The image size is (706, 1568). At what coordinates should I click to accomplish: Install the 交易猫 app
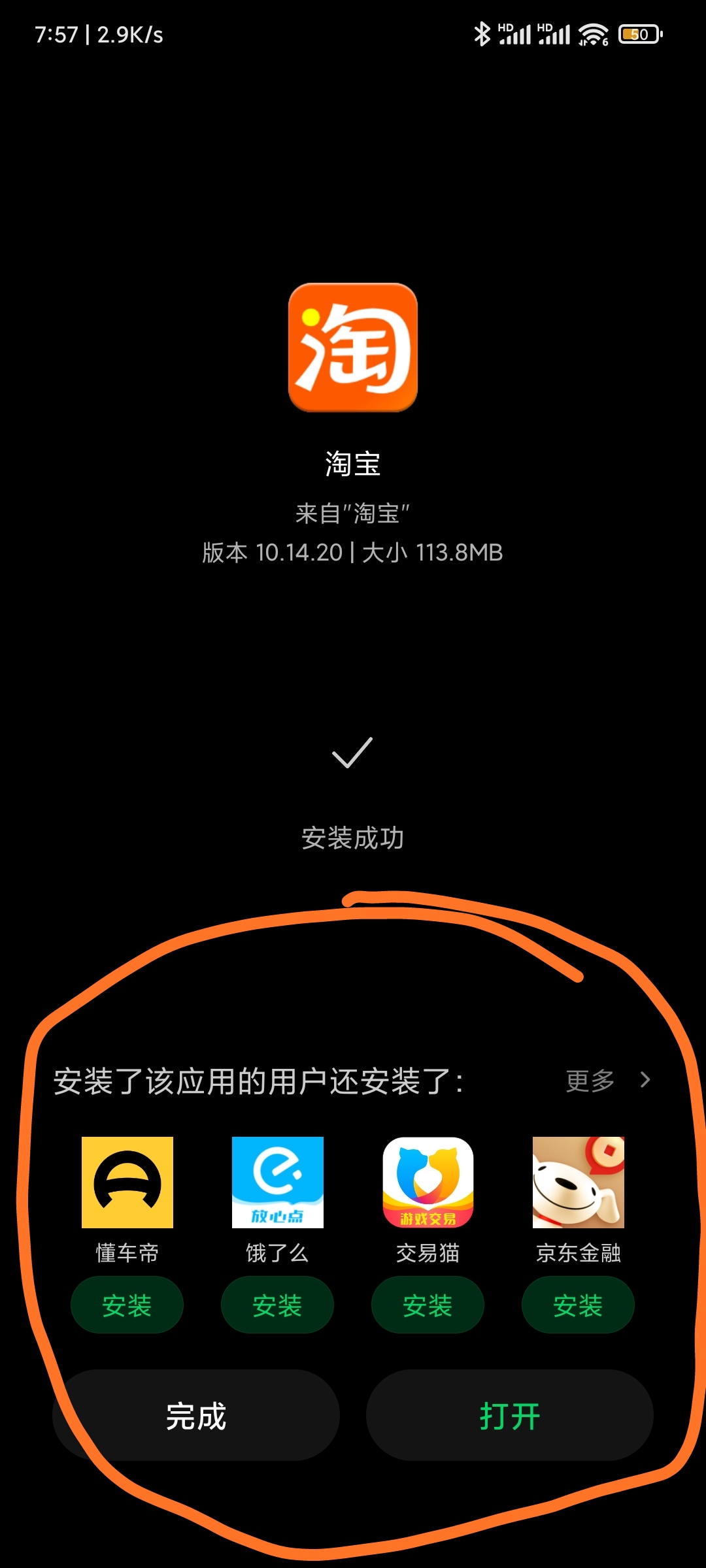point(428,1305)
